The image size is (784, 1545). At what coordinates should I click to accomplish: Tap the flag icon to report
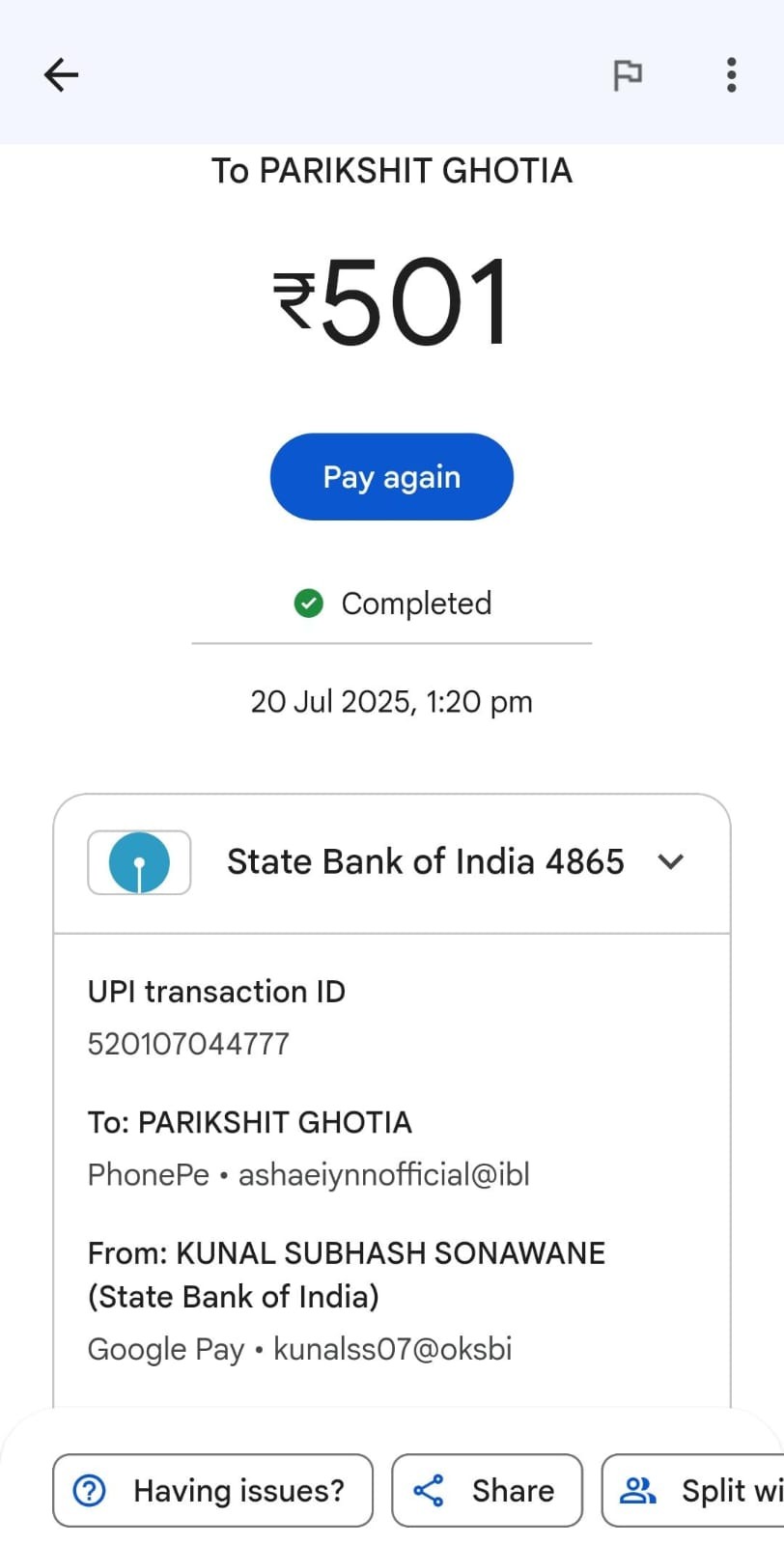(628, 74)
